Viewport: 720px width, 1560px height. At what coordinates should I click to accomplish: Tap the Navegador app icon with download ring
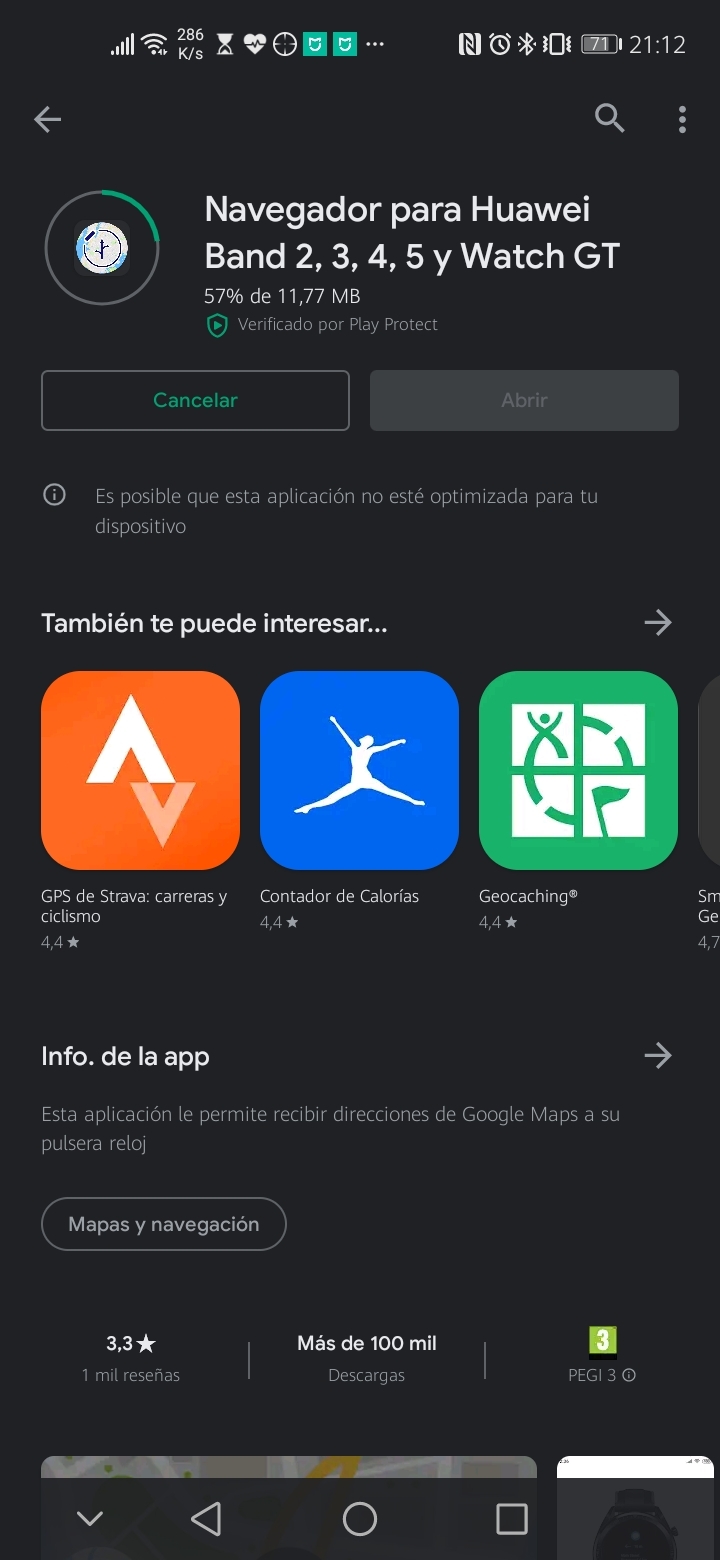[103, 247]
